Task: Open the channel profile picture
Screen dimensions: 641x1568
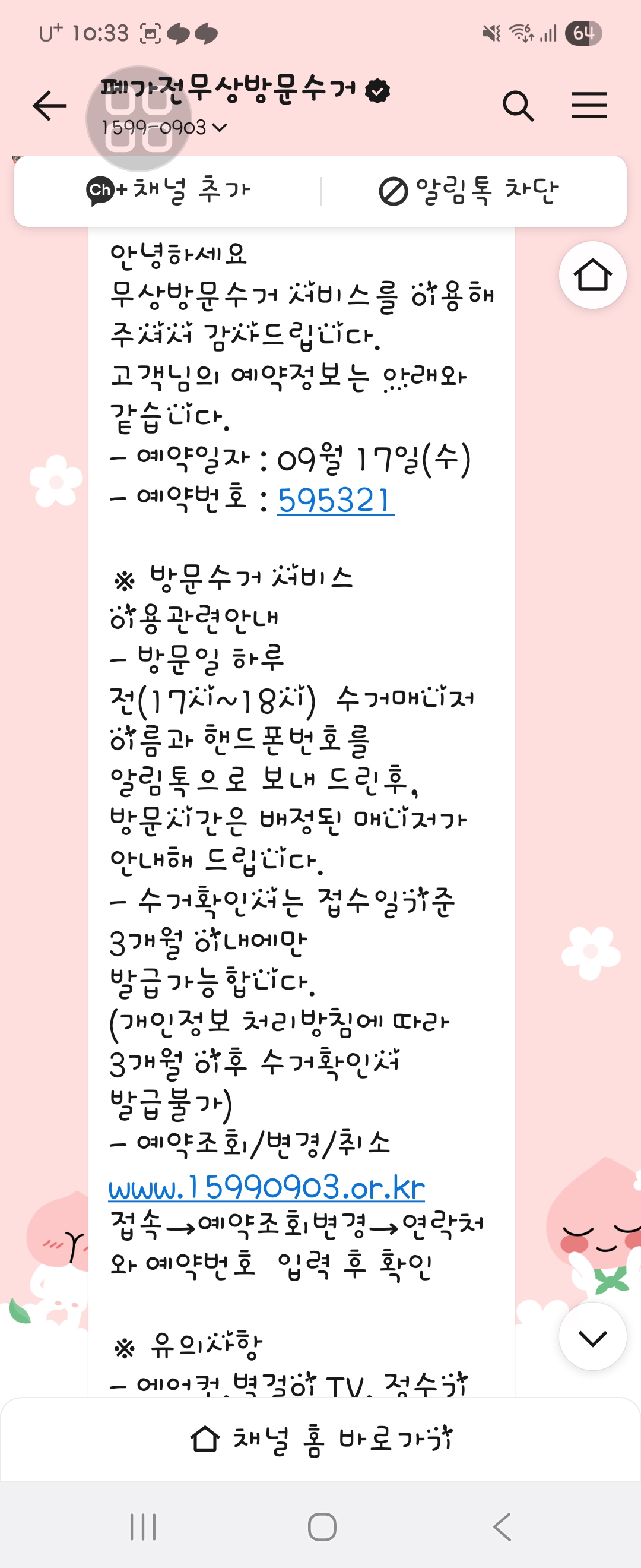Action: 139,119
